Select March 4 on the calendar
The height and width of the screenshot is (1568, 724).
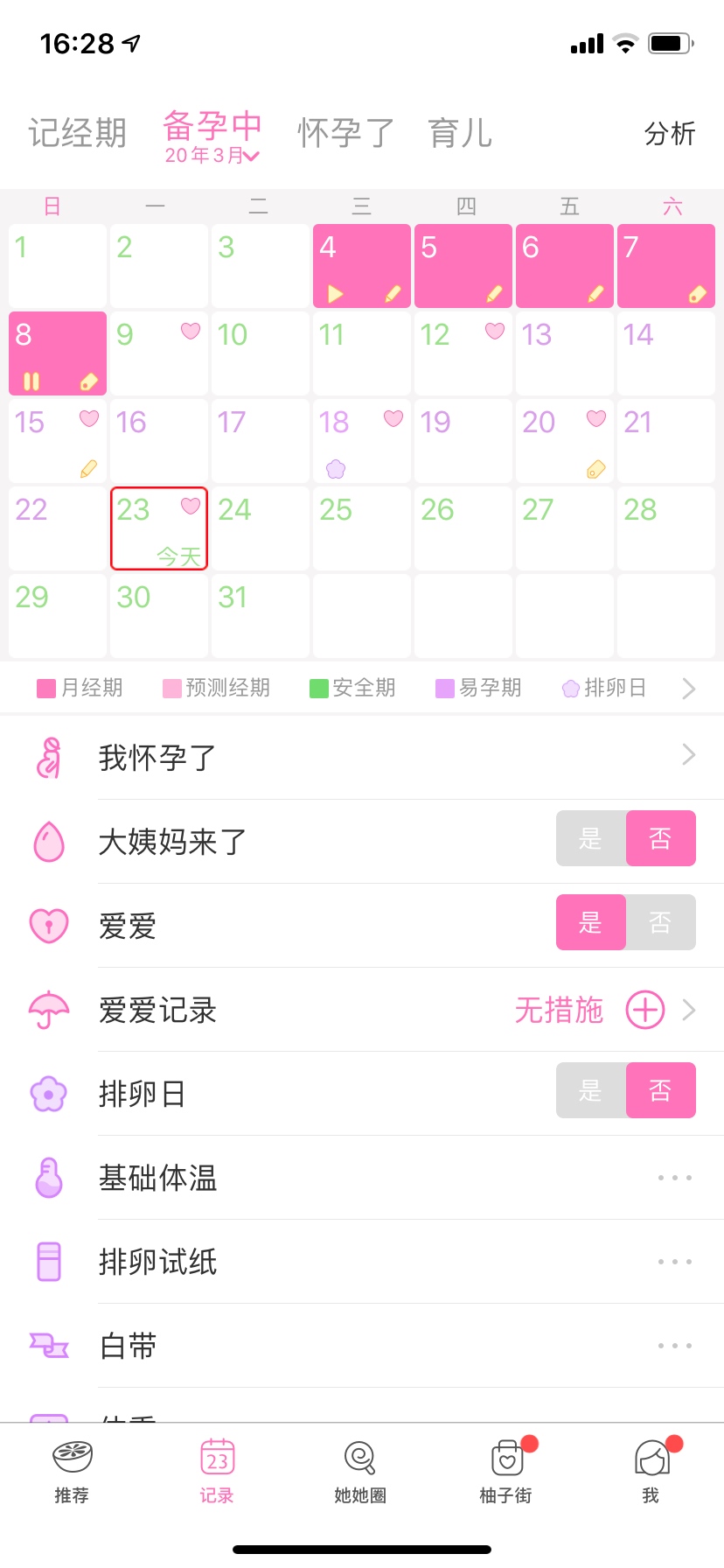click(x=361, y=266)
